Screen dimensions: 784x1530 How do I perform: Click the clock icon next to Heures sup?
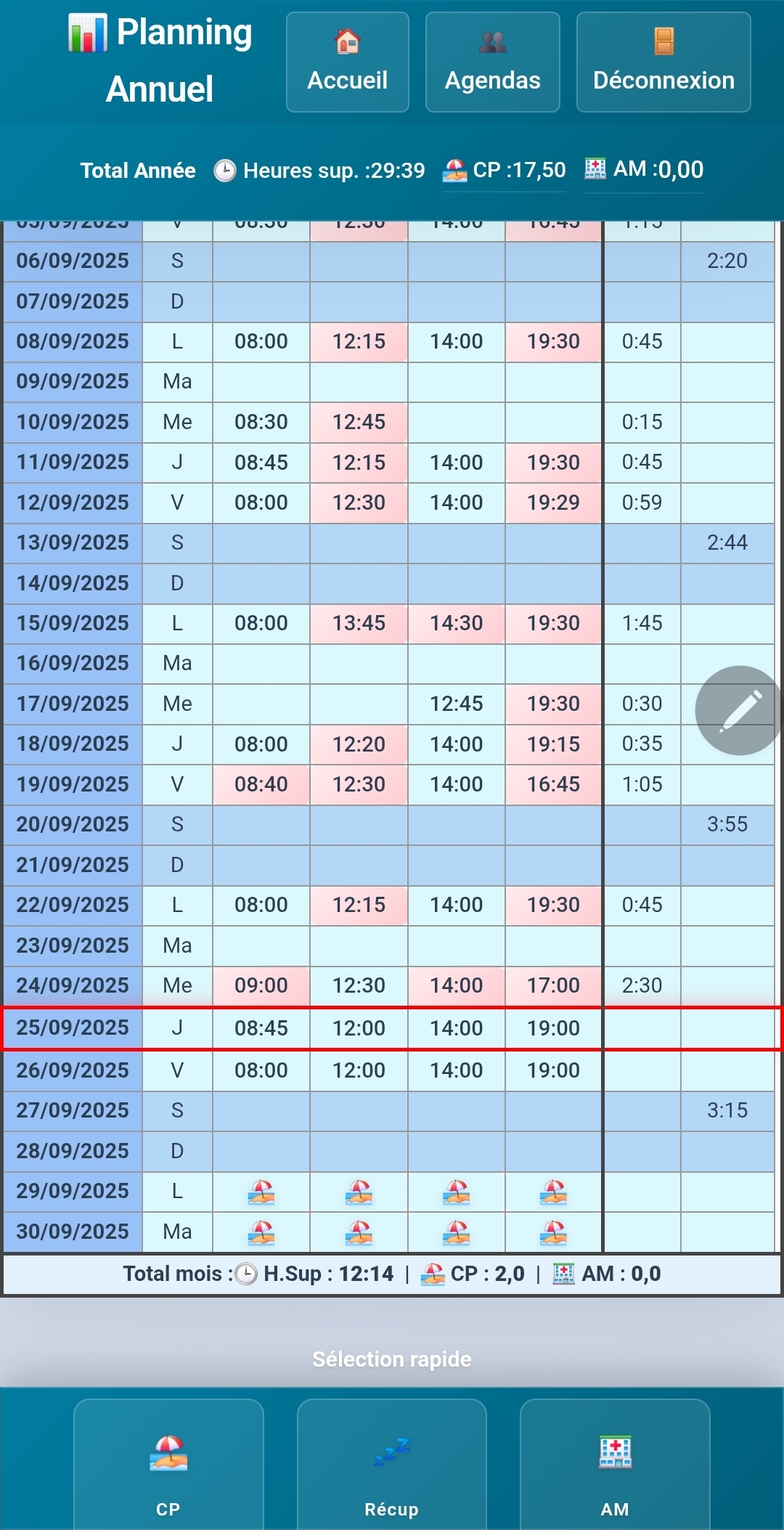[x=224, y=169]
